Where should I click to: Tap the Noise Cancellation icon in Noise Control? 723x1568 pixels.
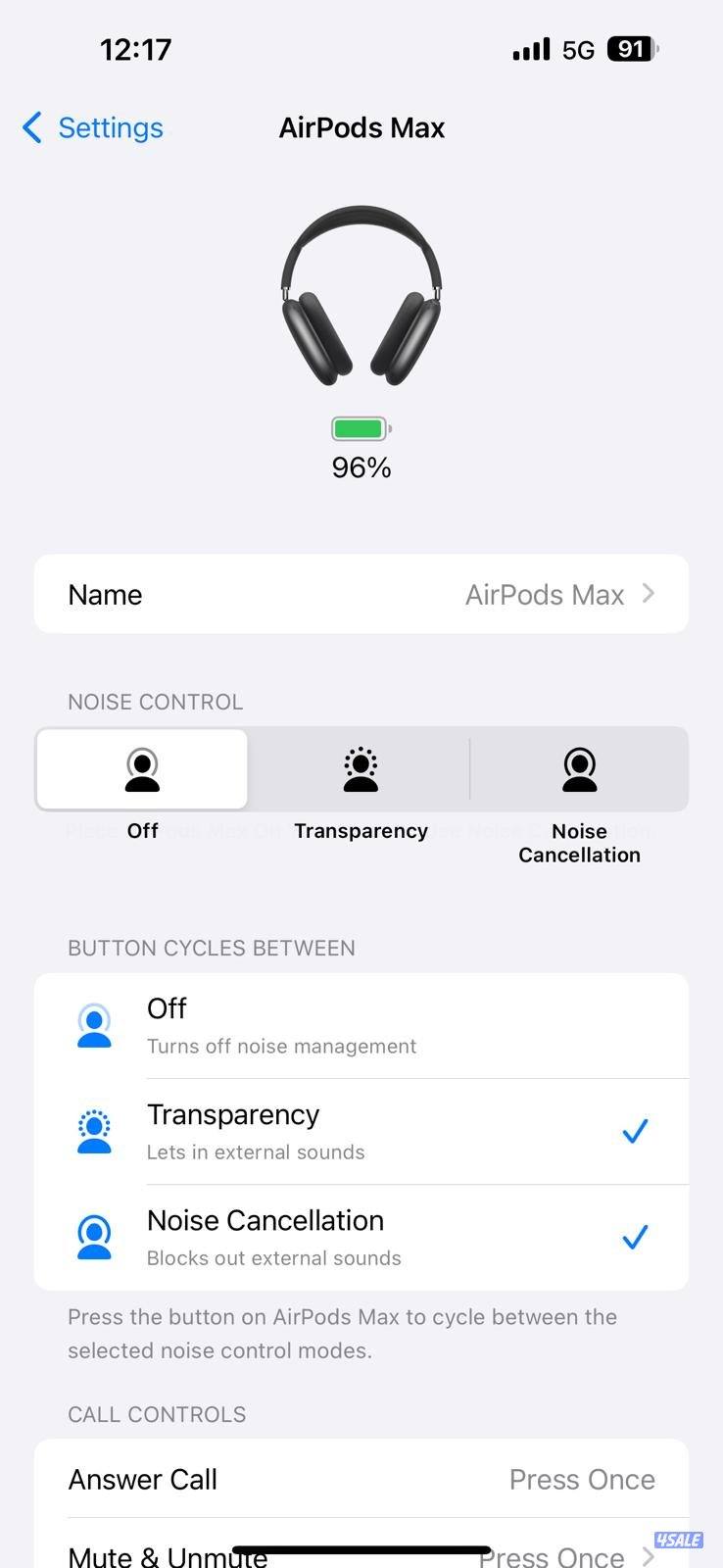[x=579, y=769]
